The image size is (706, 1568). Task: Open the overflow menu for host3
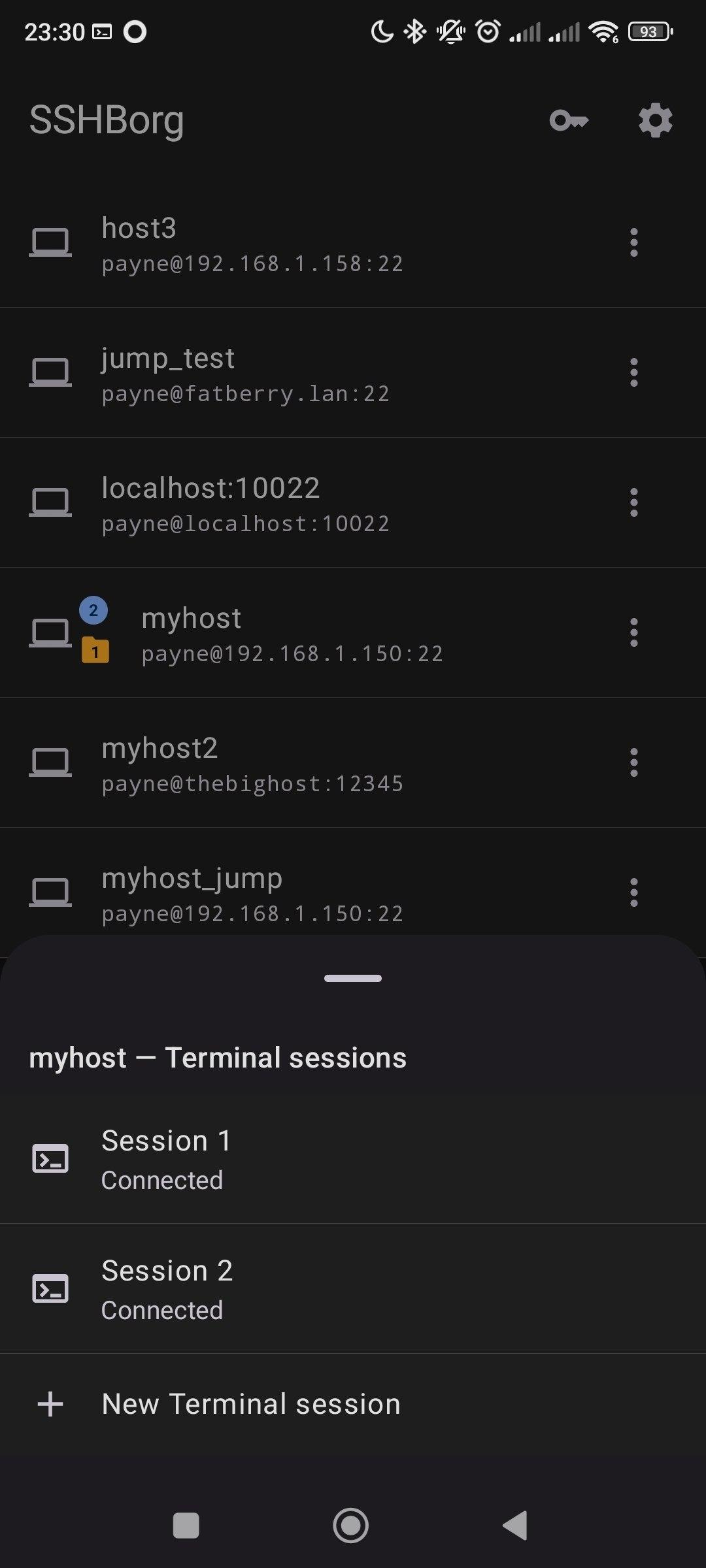(x=633, y=242)
